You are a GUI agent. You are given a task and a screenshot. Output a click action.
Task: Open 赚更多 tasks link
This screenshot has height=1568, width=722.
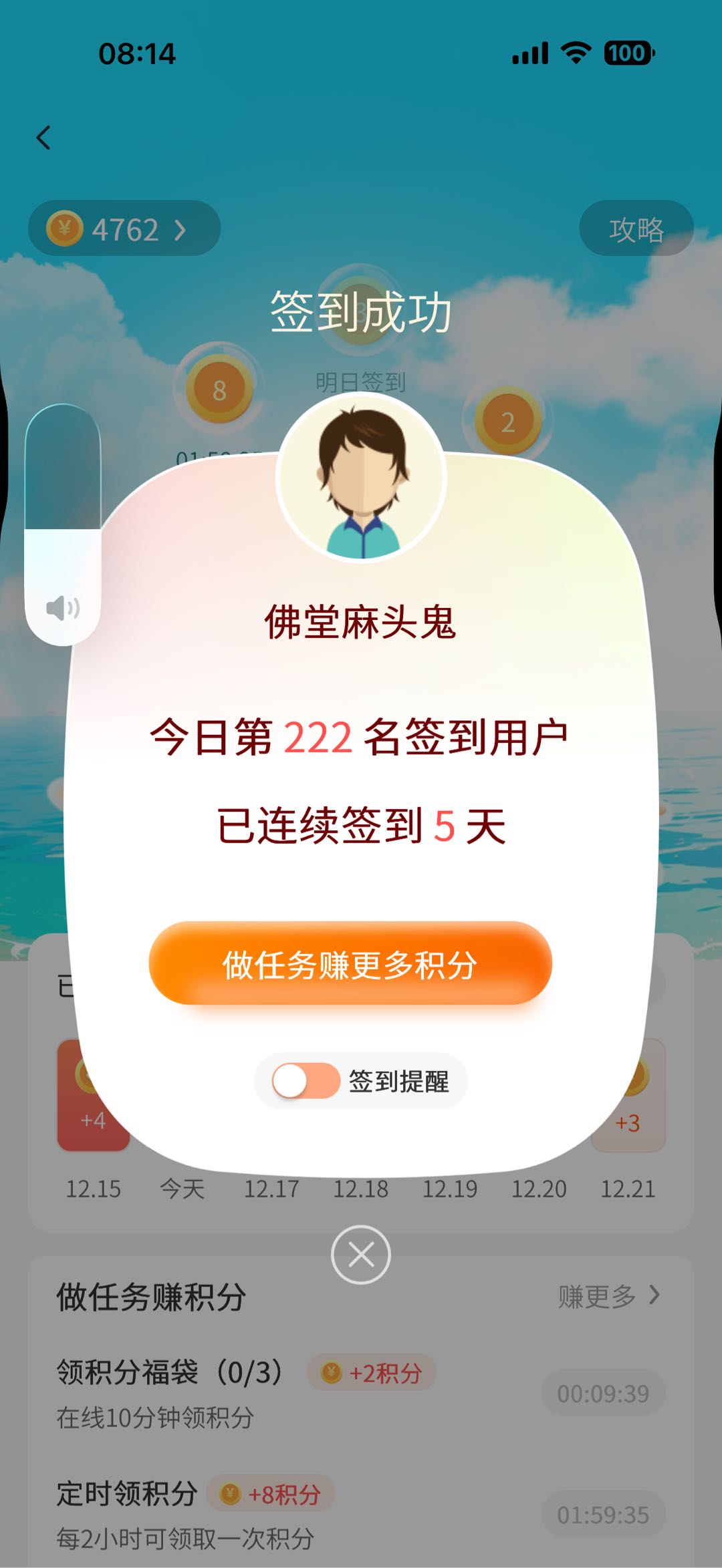[x=608, y=1296]
